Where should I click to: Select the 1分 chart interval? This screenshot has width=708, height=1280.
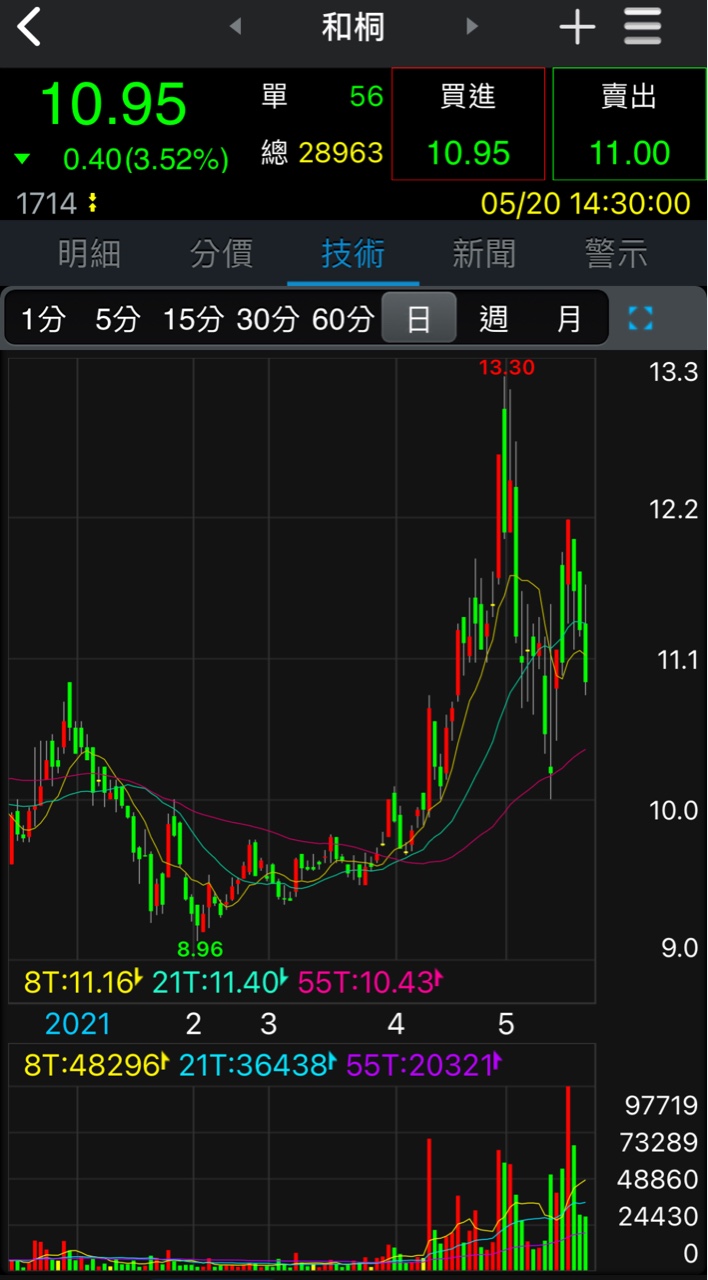click(43, 319)
